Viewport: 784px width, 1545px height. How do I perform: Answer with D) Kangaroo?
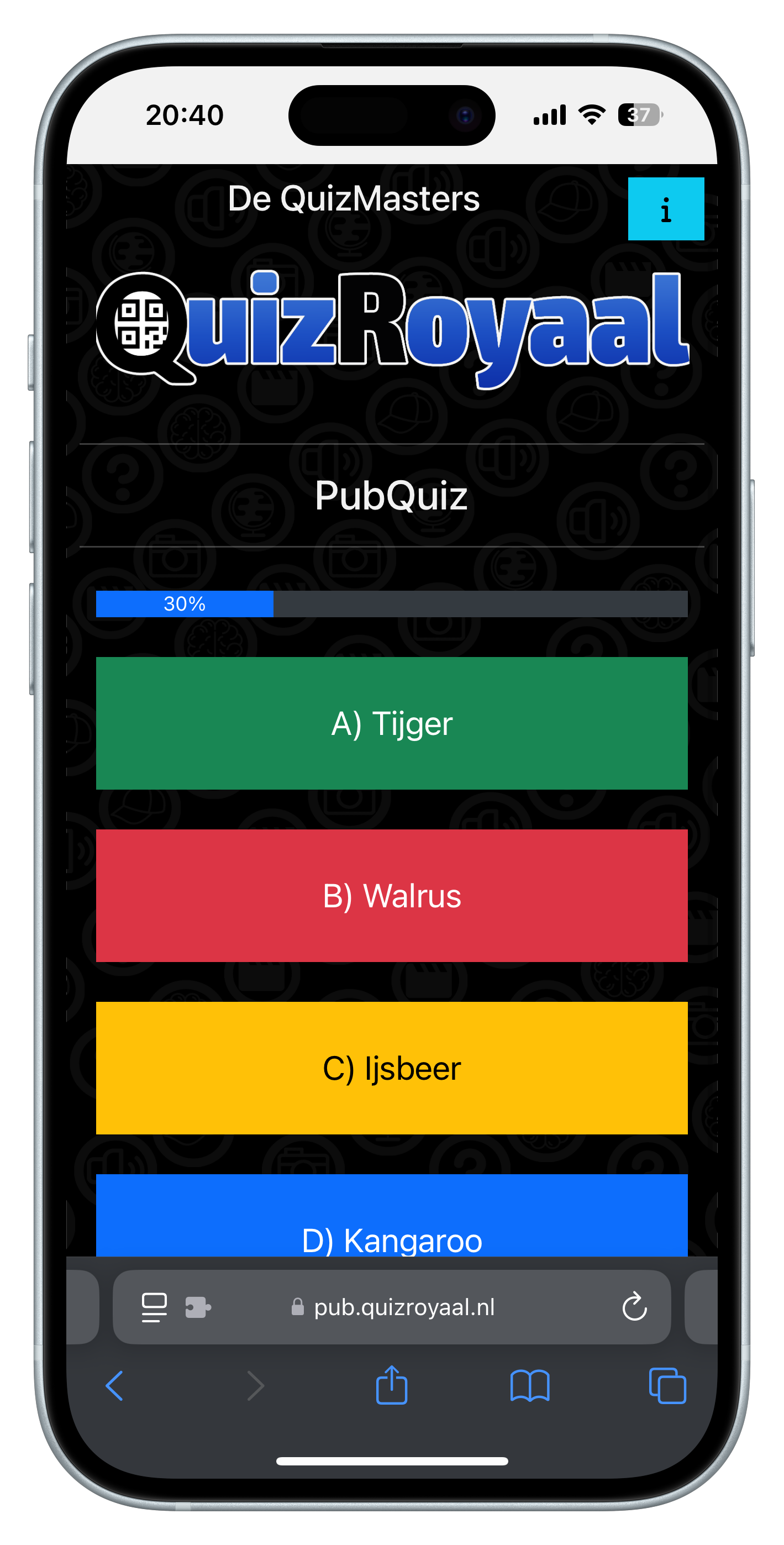point(392,1223)
